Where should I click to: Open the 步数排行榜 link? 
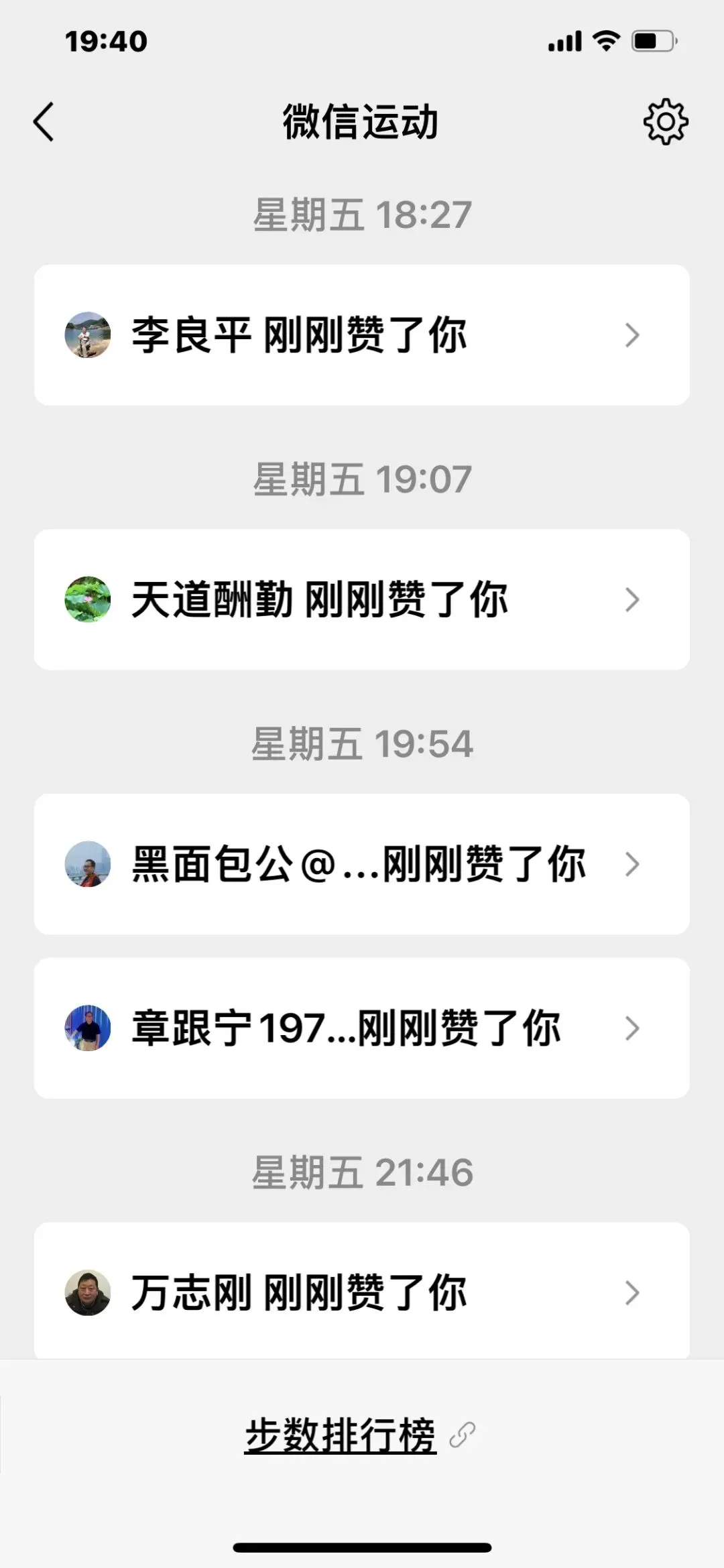[x=341, y=1436]
